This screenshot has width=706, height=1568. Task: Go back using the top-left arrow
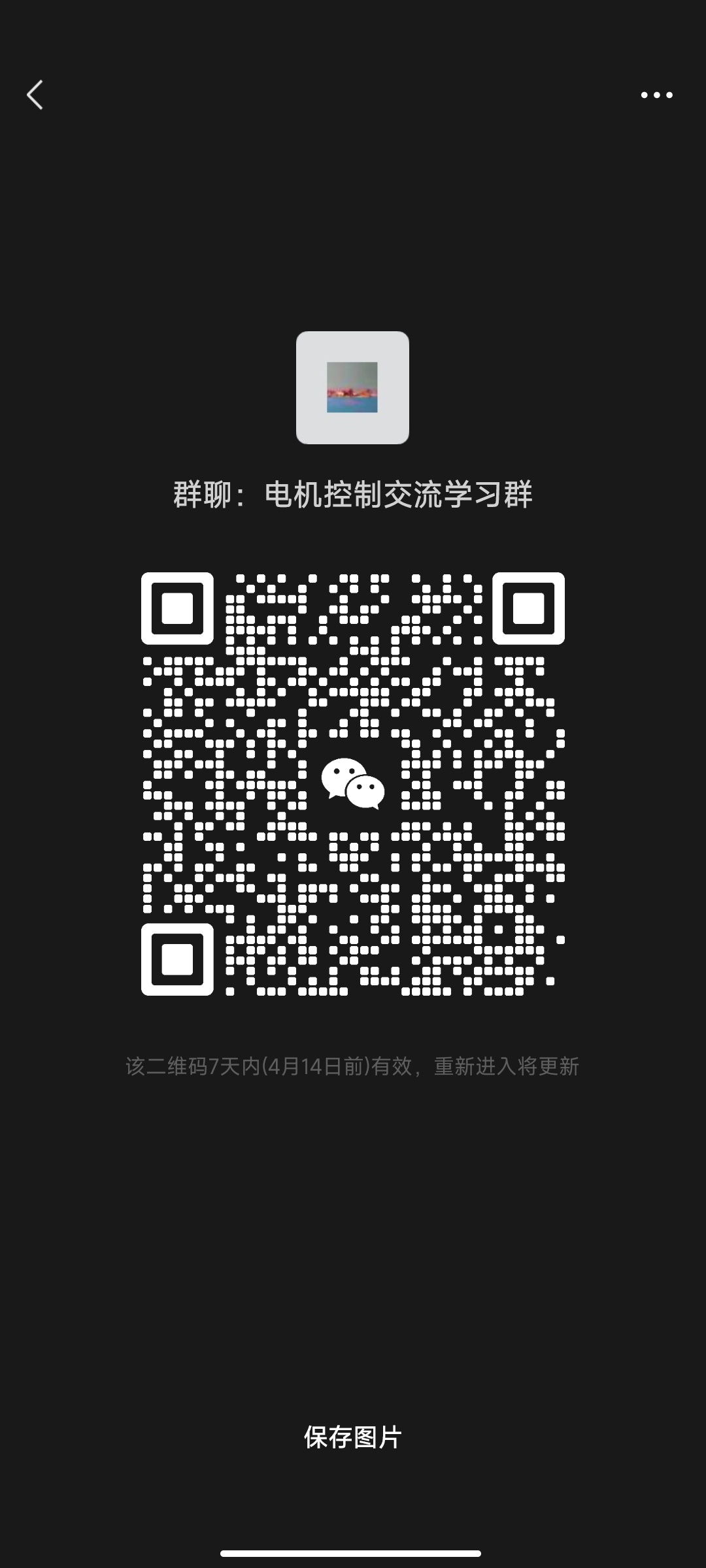(35, 95)
